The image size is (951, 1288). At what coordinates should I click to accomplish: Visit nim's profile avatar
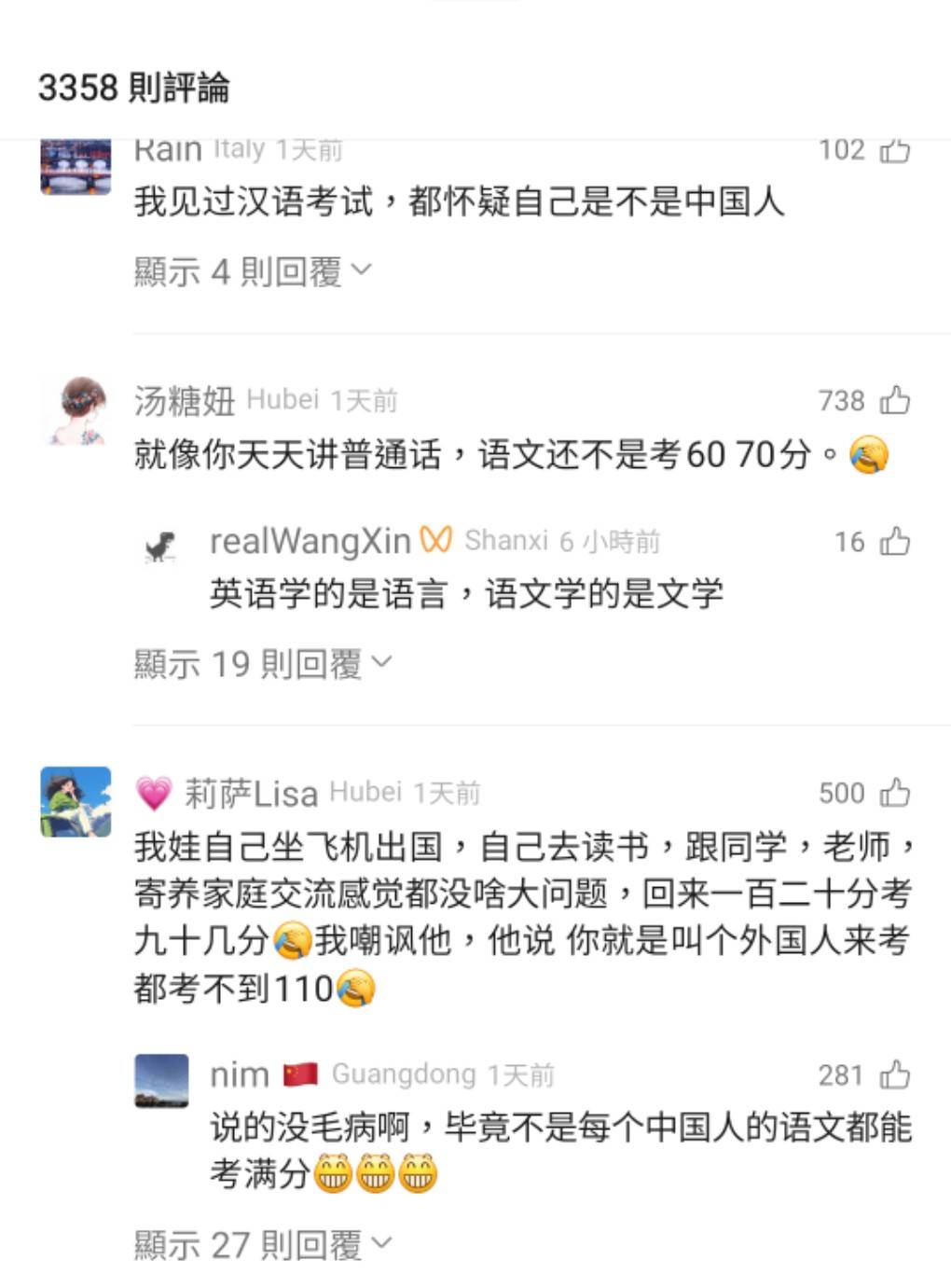coord(161,1081)
